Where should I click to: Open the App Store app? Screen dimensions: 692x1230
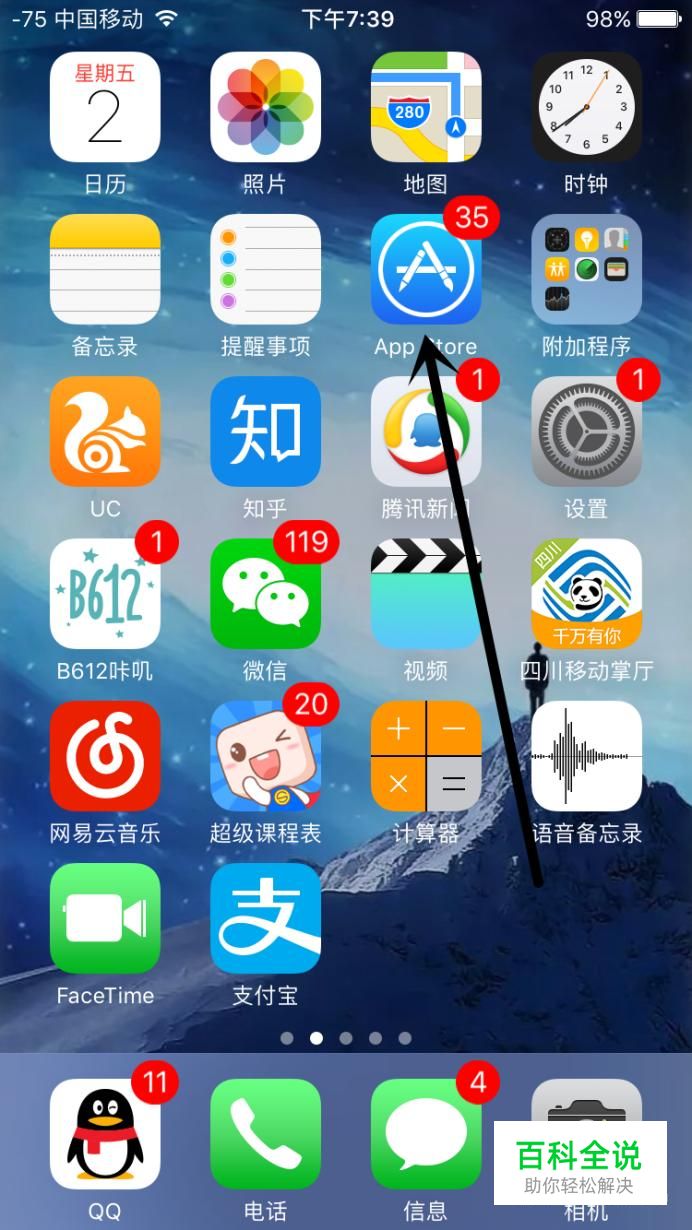425,268
